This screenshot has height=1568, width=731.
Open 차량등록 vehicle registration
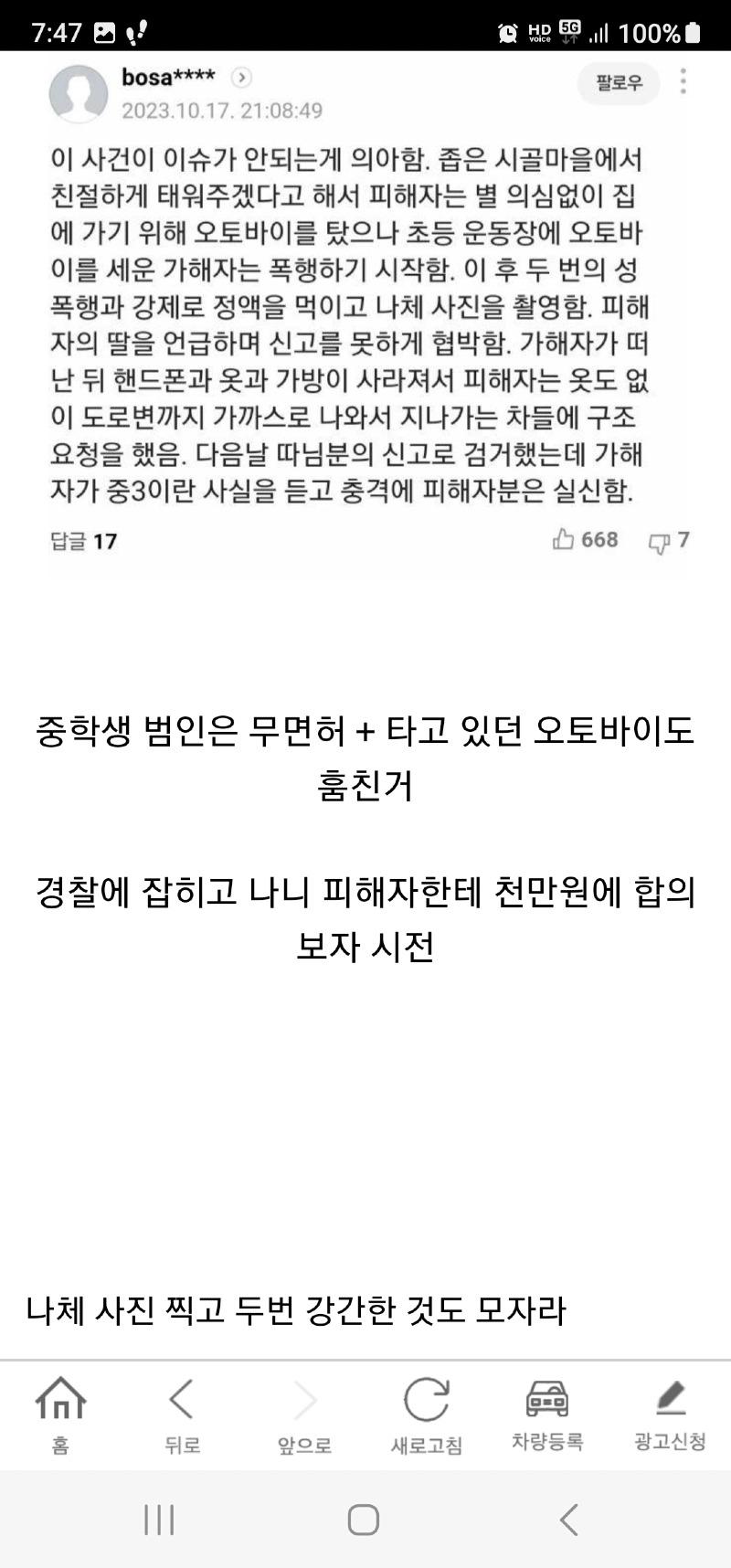coord(547,1414)
